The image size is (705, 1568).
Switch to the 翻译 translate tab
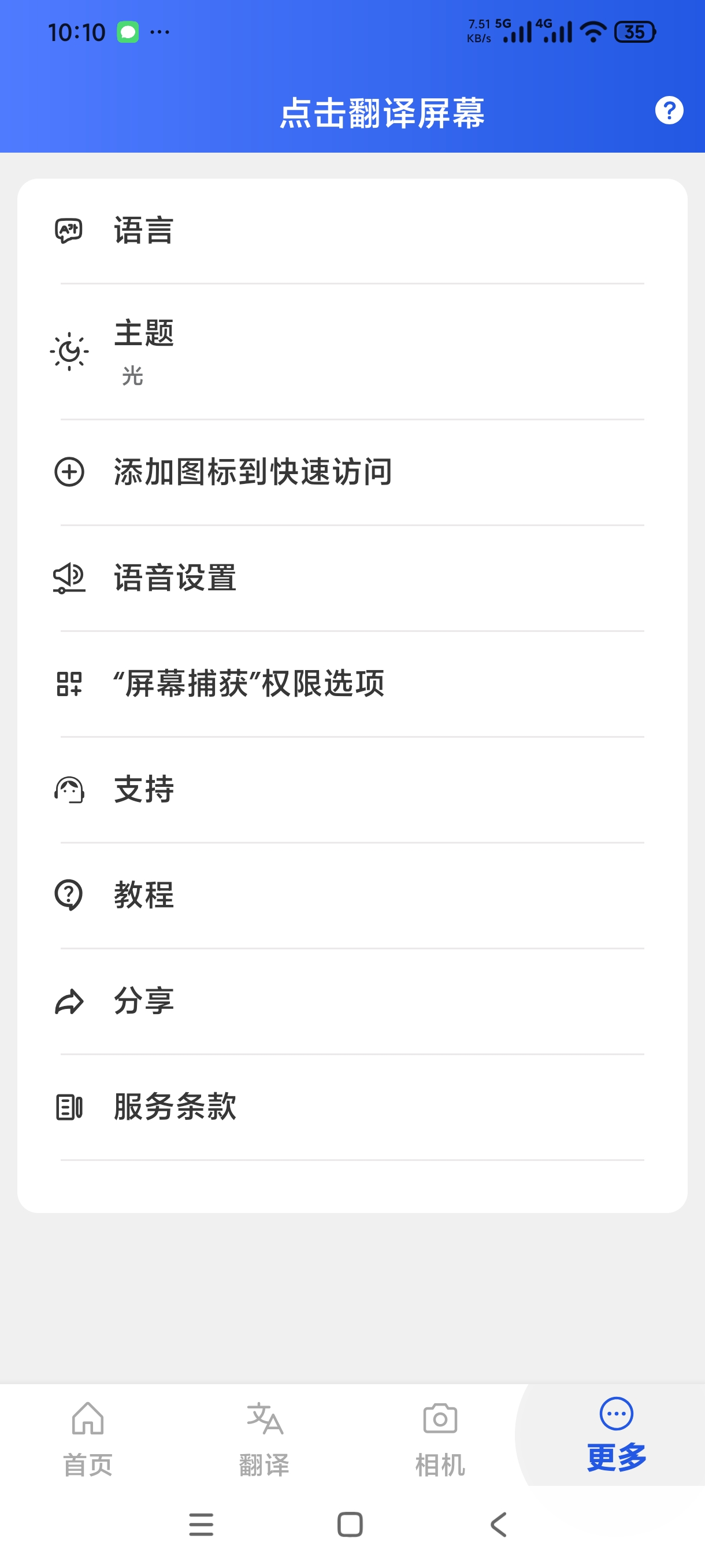pyautogui.click(x=264, y=1439)
